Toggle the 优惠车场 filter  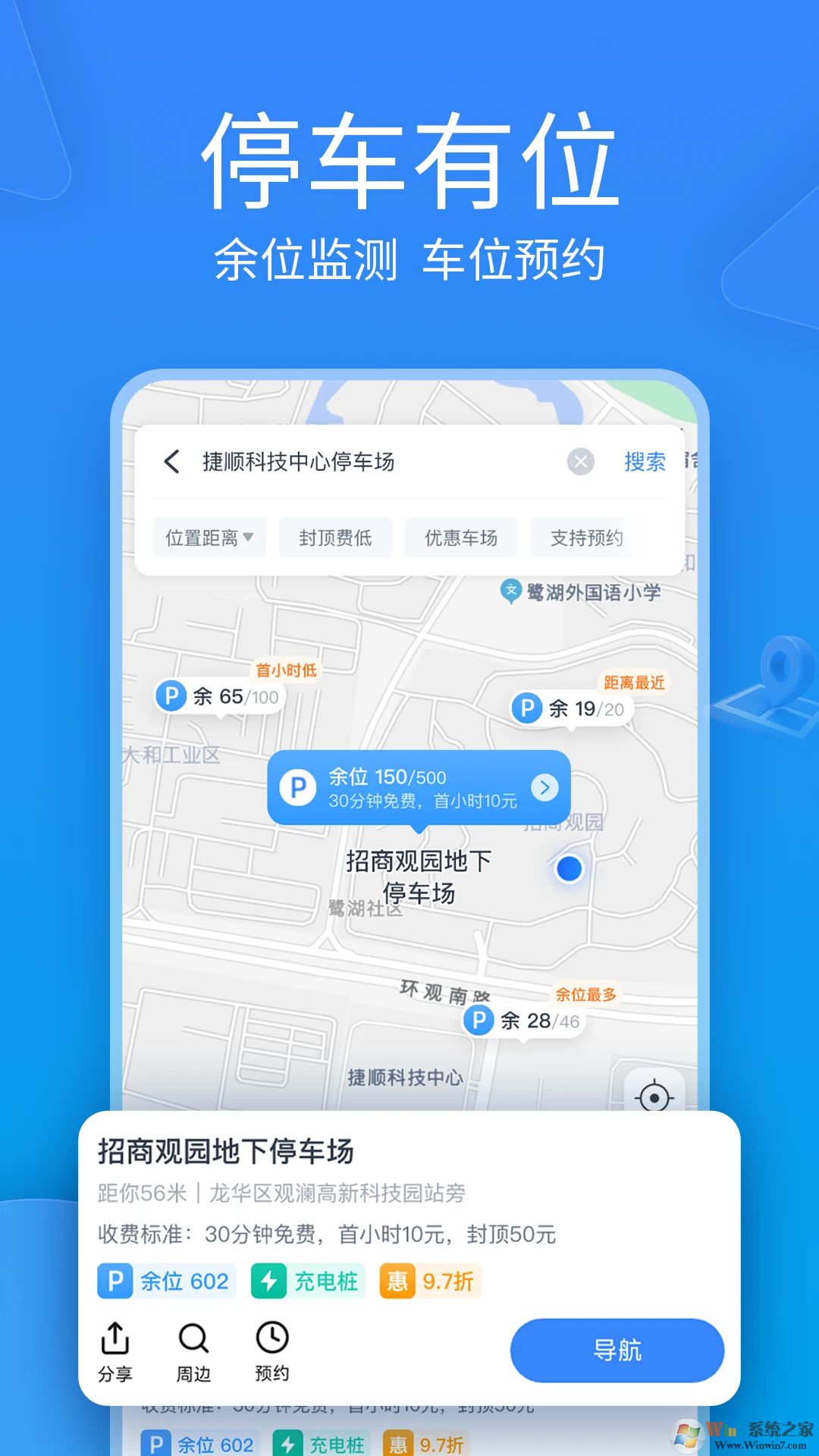[x=460, y=537]
